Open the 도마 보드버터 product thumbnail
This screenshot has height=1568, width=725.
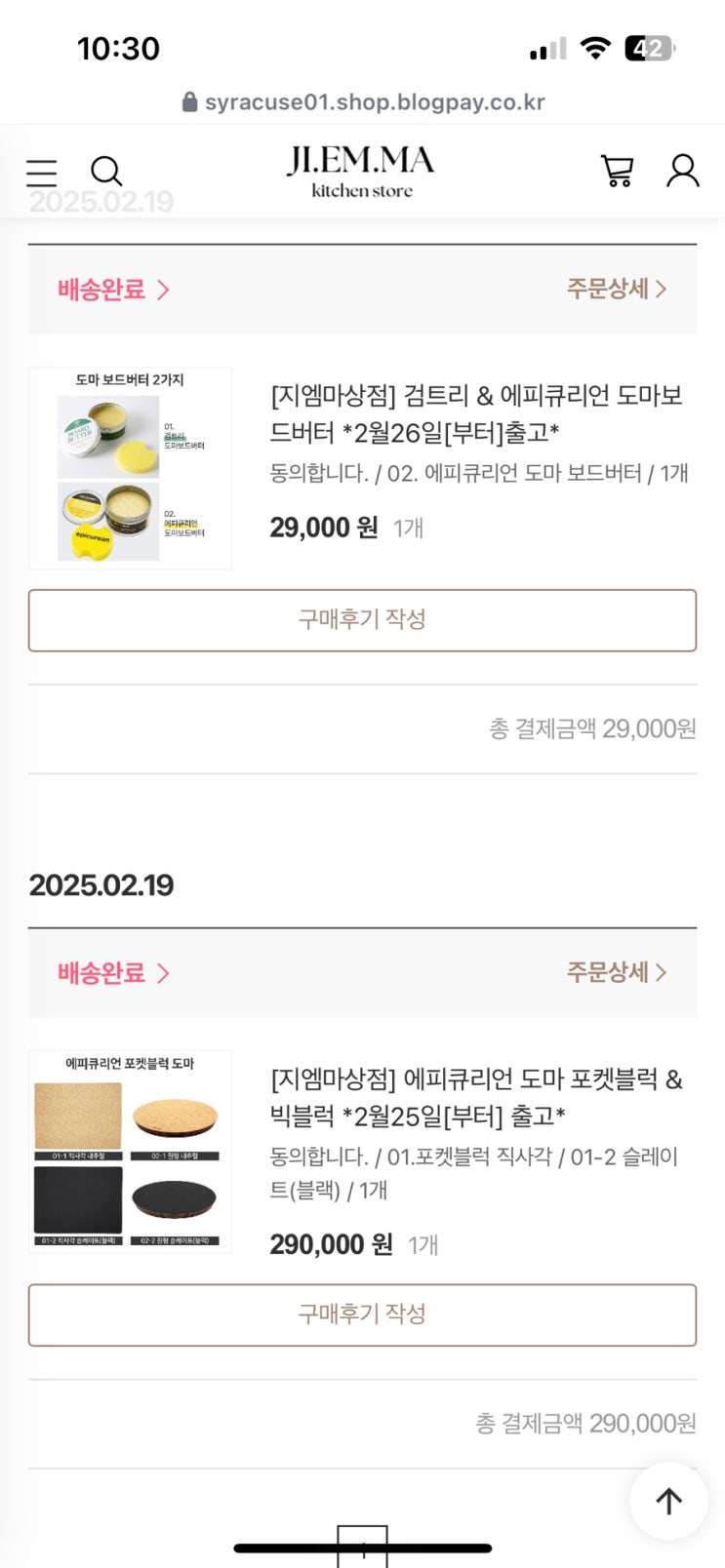point(130,468)
